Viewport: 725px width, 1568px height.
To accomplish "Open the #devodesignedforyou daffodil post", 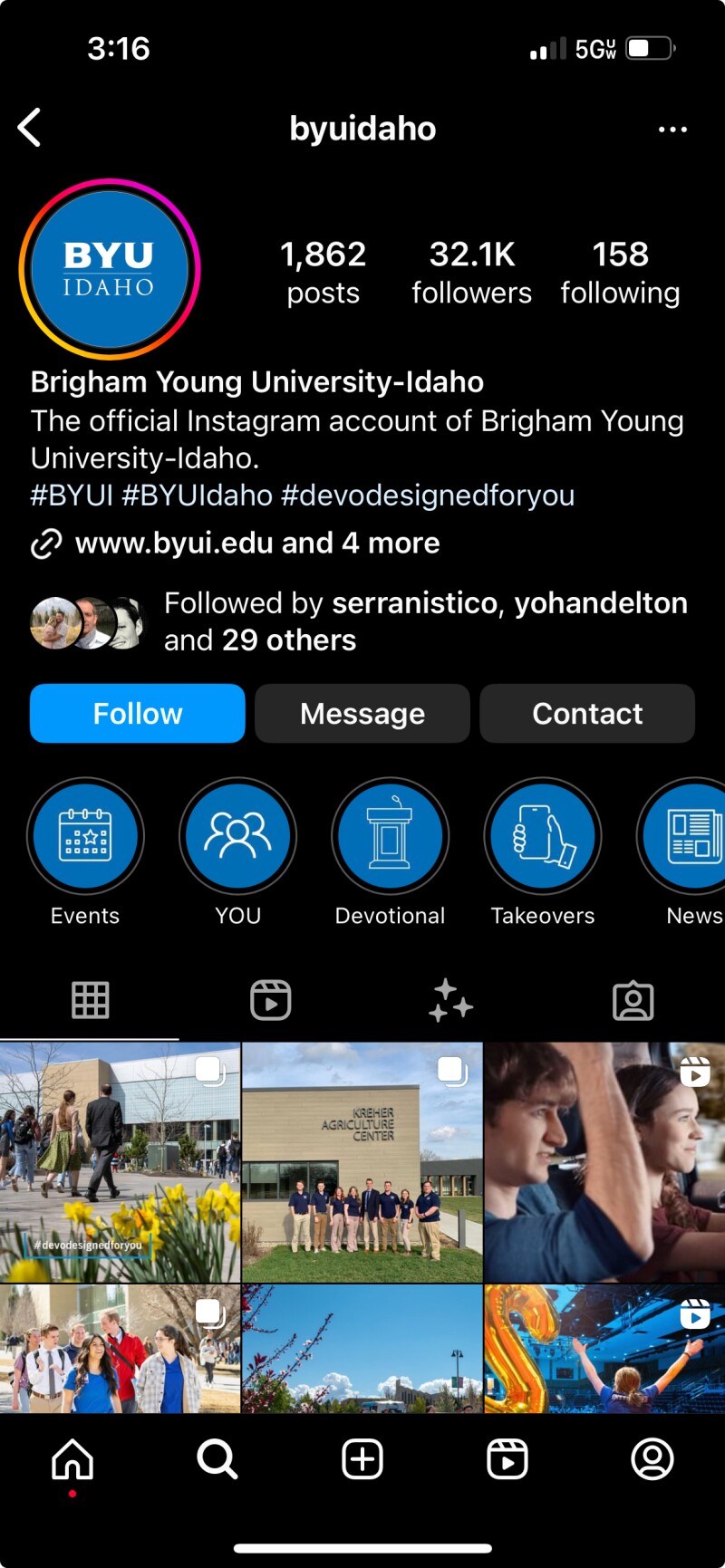I will [120, 1162].
